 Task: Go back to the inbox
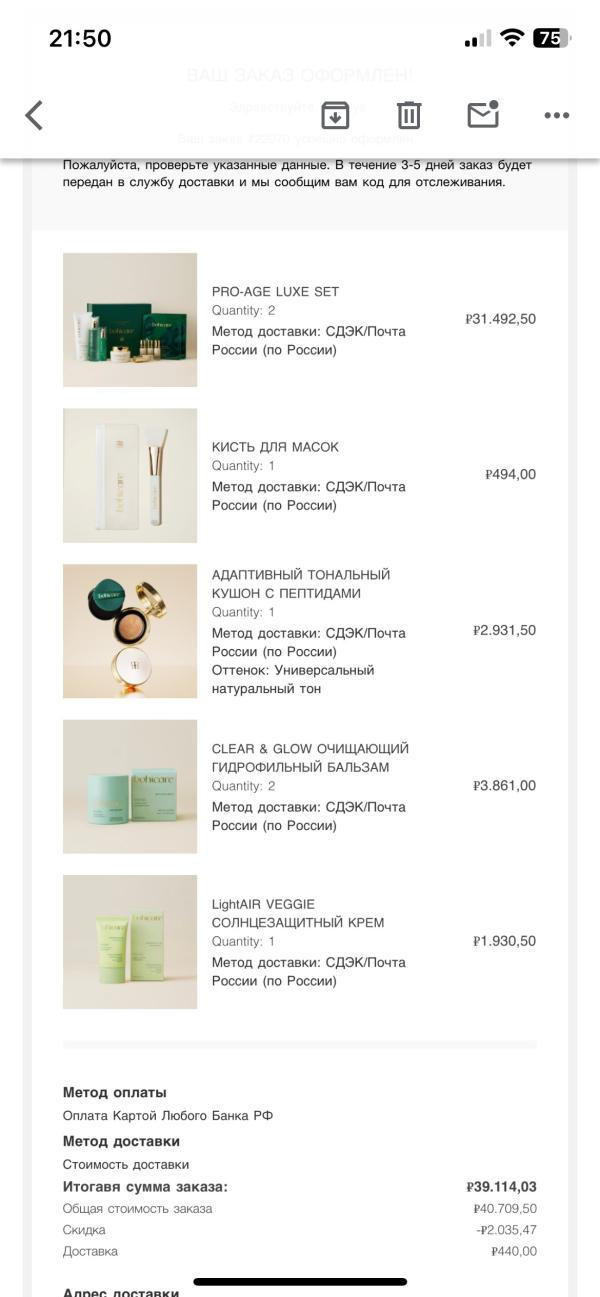34,115
